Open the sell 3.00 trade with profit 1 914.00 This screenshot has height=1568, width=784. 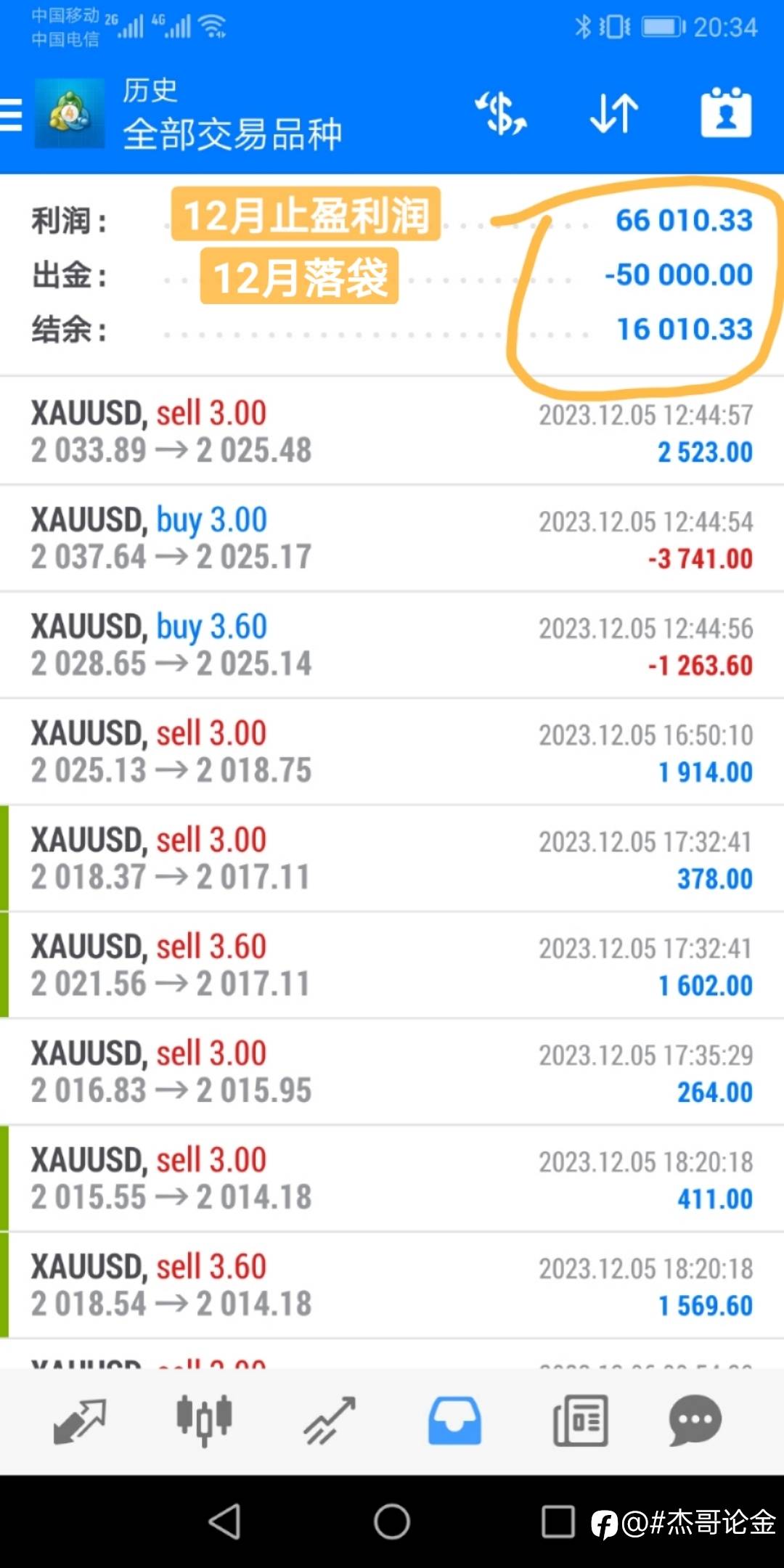coord(392,751)
